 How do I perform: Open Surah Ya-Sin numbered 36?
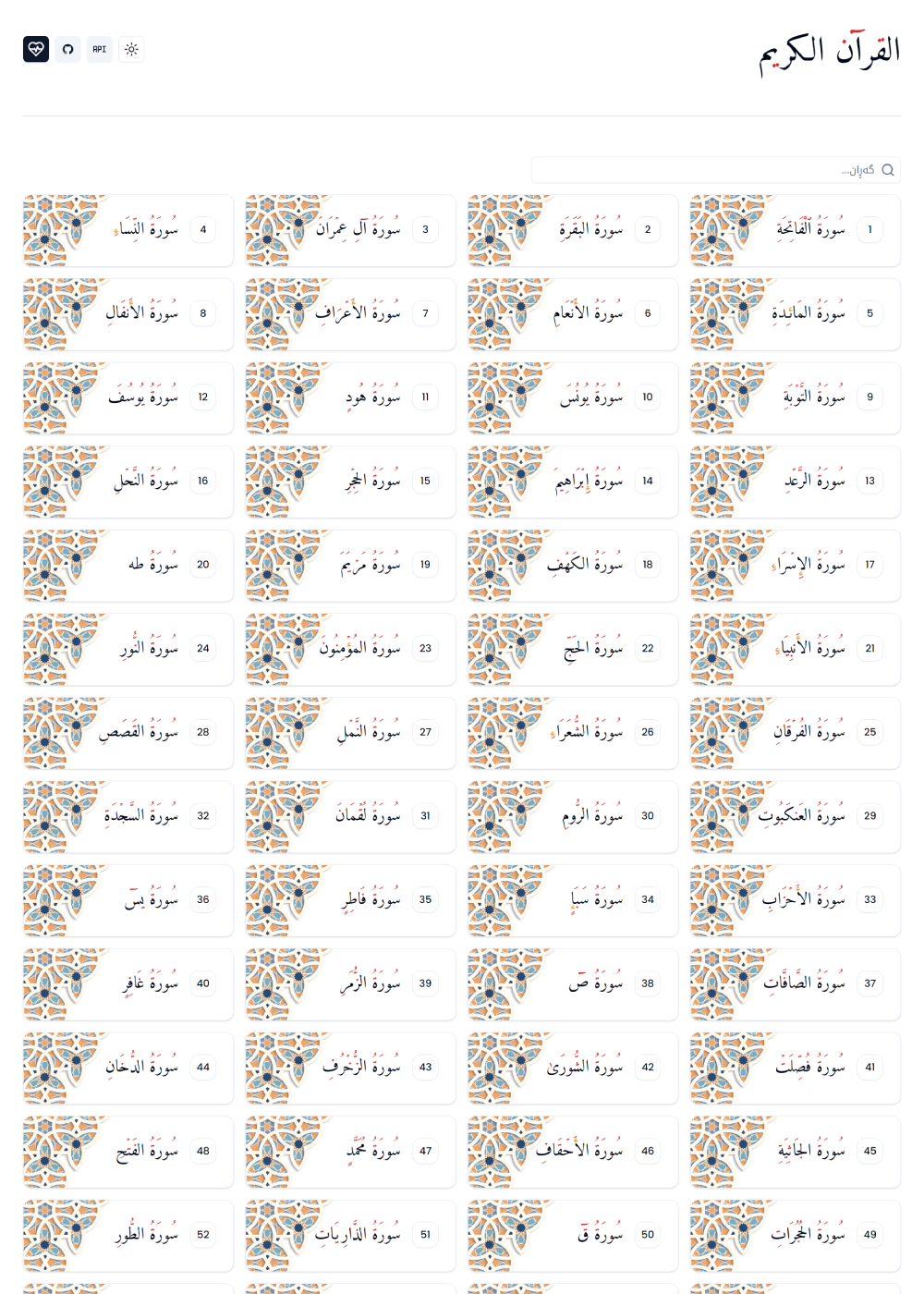pyautogui.click(x=128, y=899)
